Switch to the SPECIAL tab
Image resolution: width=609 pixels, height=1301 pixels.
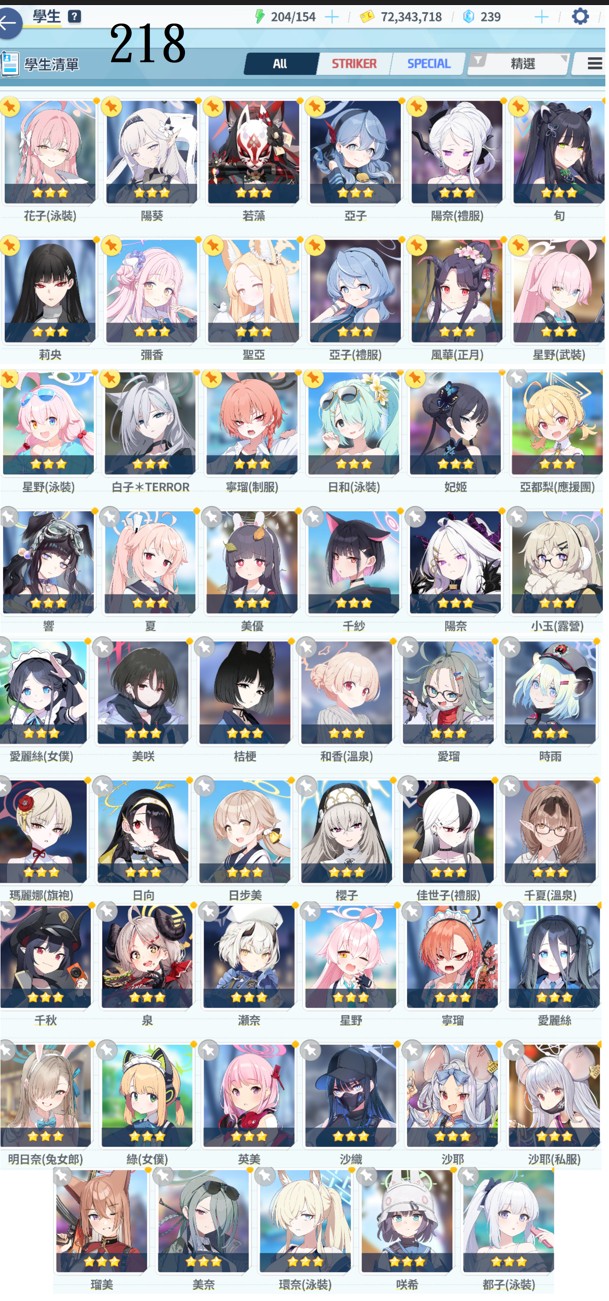[428, 63]
